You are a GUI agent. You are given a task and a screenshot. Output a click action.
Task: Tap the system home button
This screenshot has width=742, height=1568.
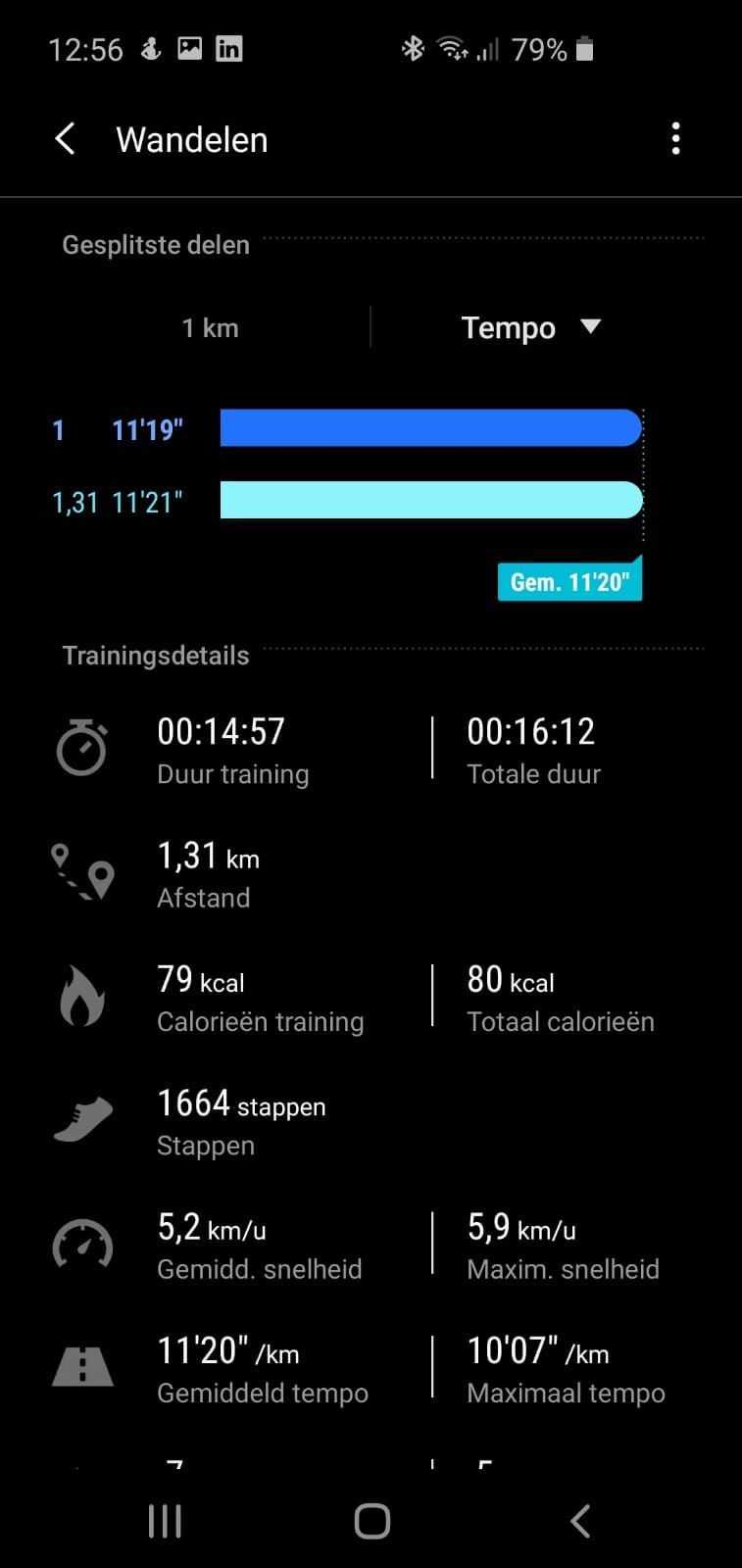coord(371,1521)
